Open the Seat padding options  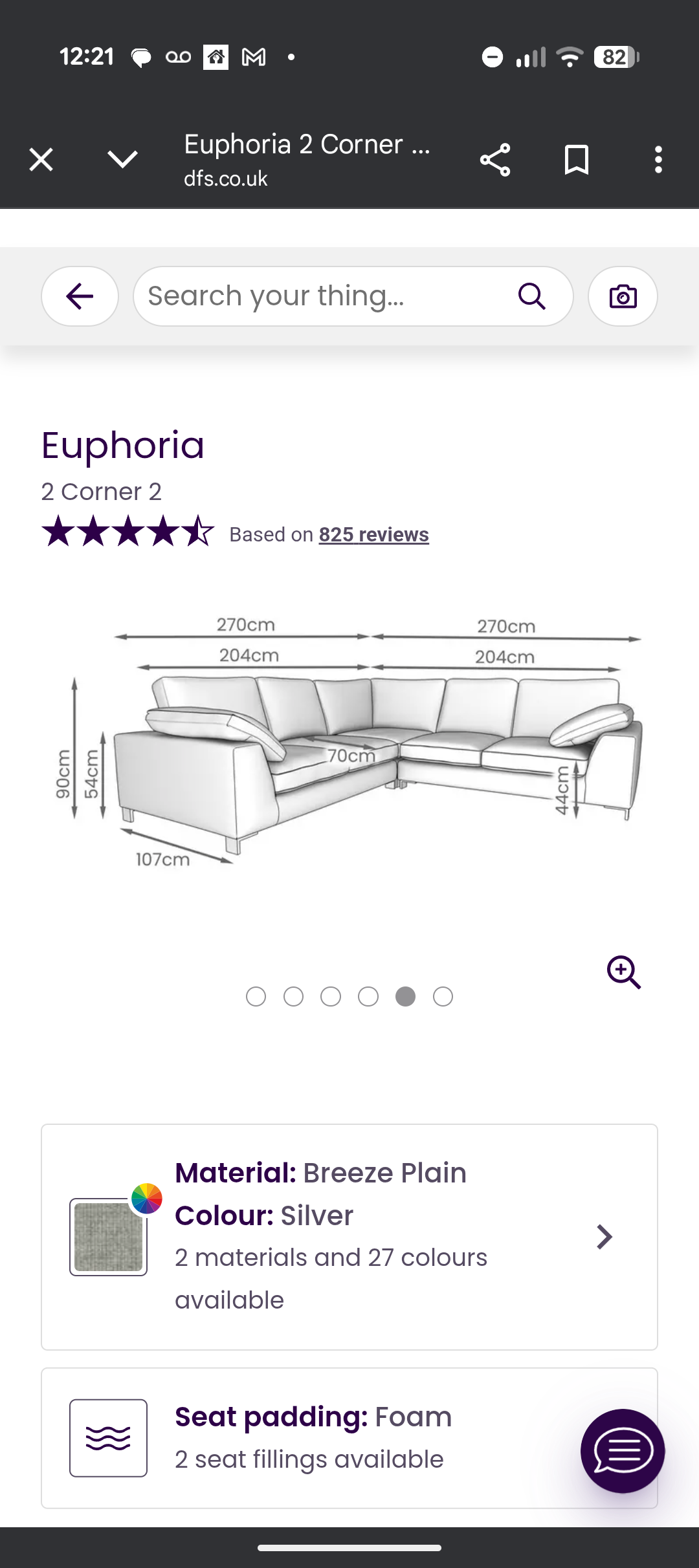311,1437
